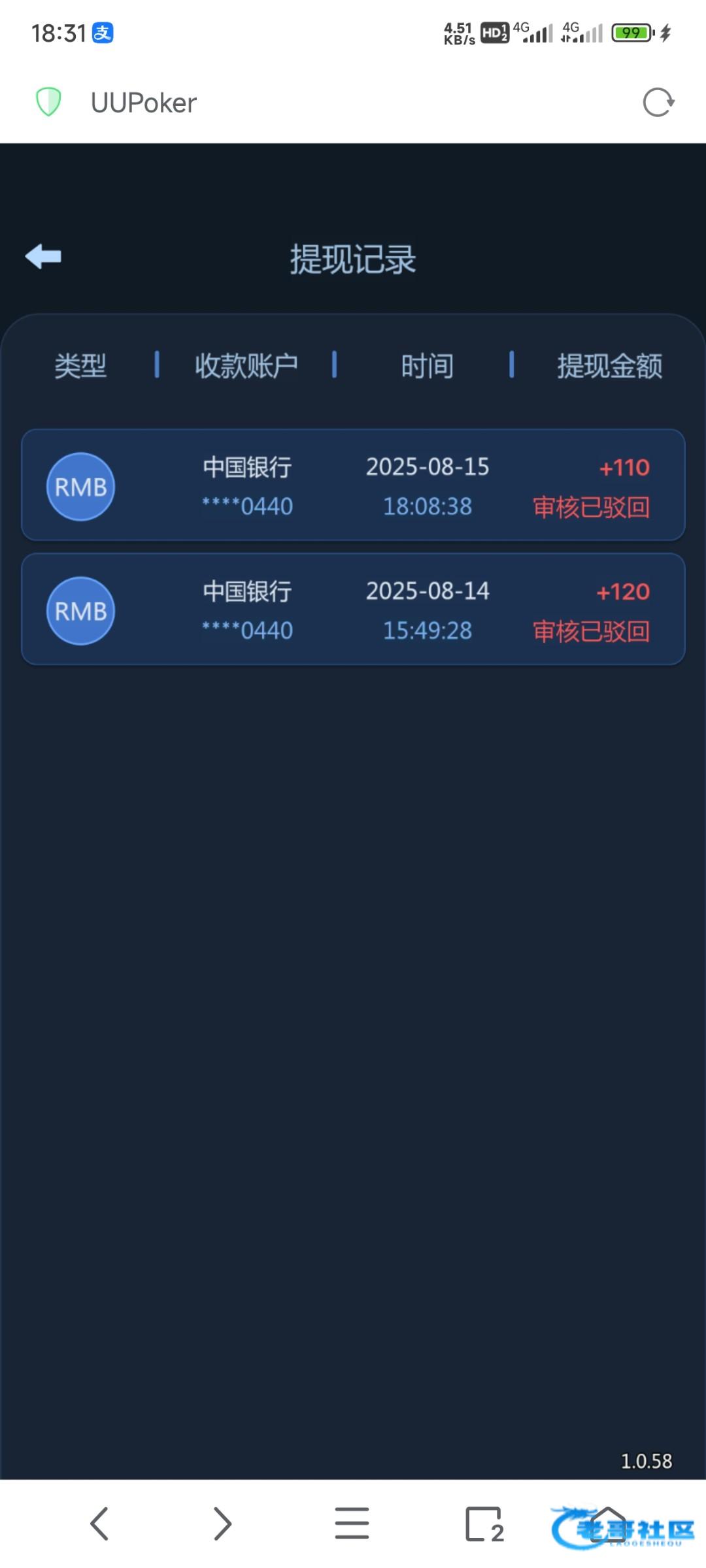Open the browser menu
This screenshot has height=1568, width=706.
coord(352,1524)
